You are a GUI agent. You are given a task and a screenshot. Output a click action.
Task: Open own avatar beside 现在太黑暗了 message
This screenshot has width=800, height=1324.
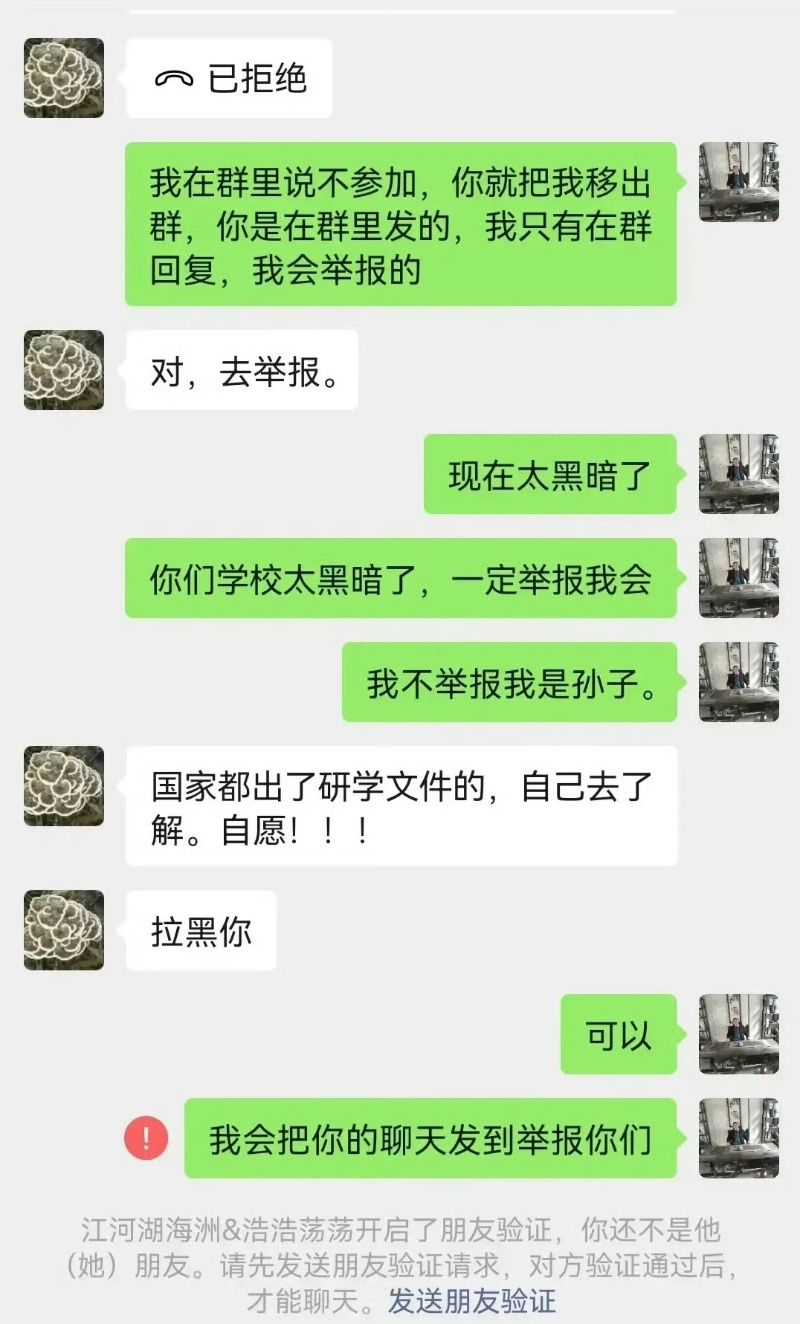738,474
